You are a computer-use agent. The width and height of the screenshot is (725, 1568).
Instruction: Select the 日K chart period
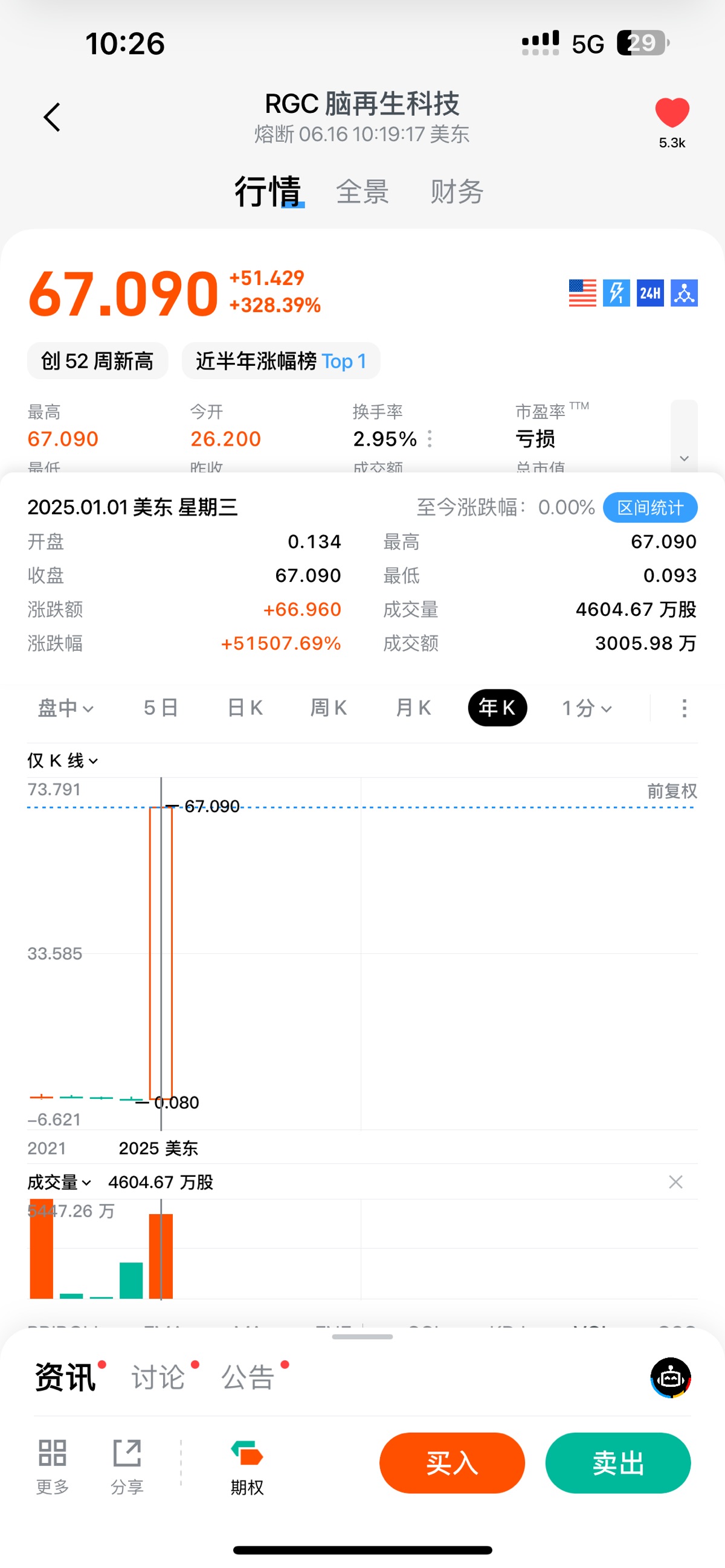click(245, 708)
